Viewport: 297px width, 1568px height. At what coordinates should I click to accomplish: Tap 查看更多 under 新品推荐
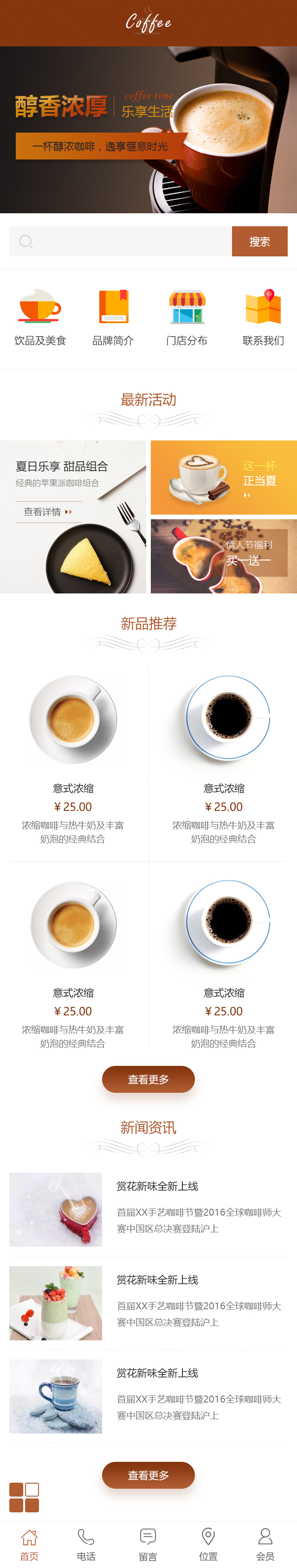pyautogui.click(x=148, y=1079)
